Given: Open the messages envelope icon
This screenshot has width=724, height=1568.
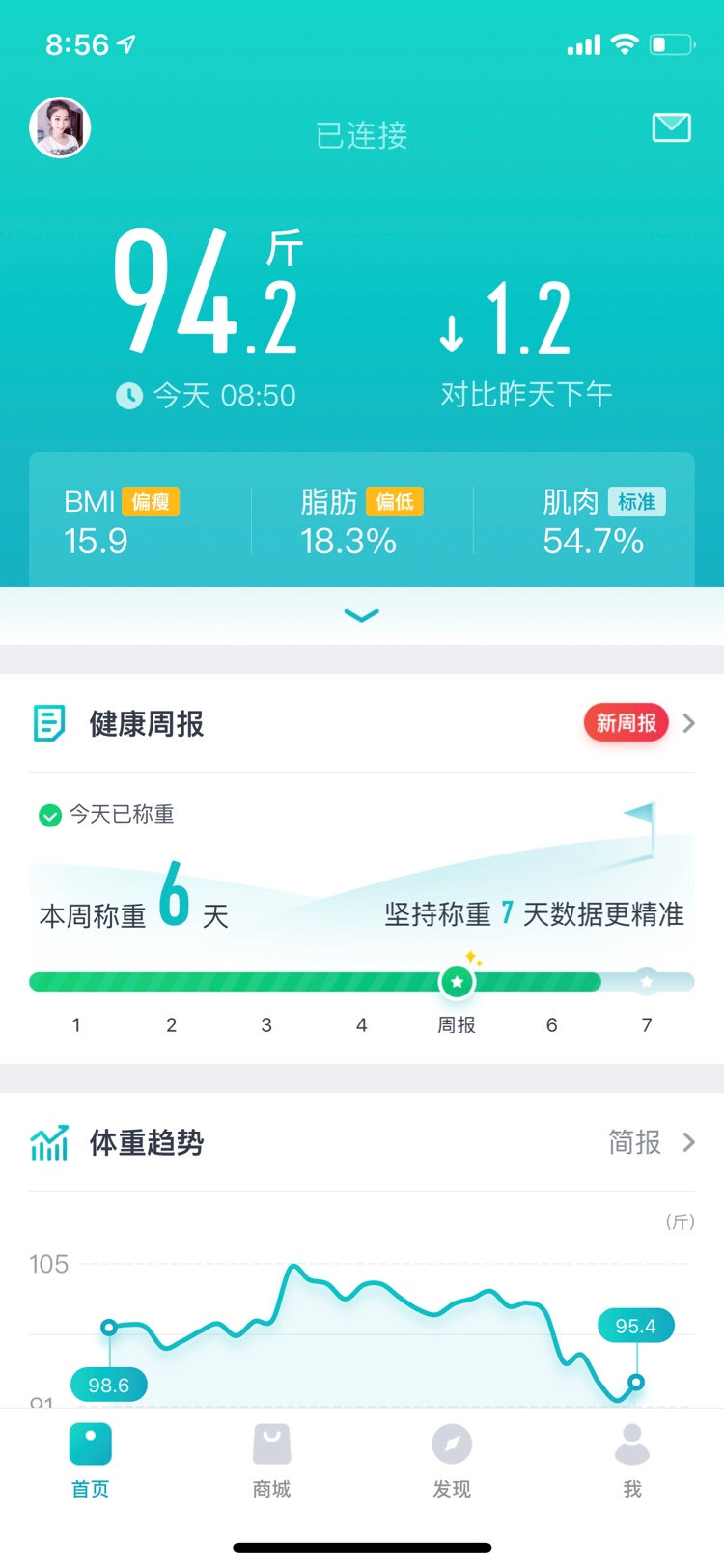Looking at the screenshot, I should click(x=671, y=127).
